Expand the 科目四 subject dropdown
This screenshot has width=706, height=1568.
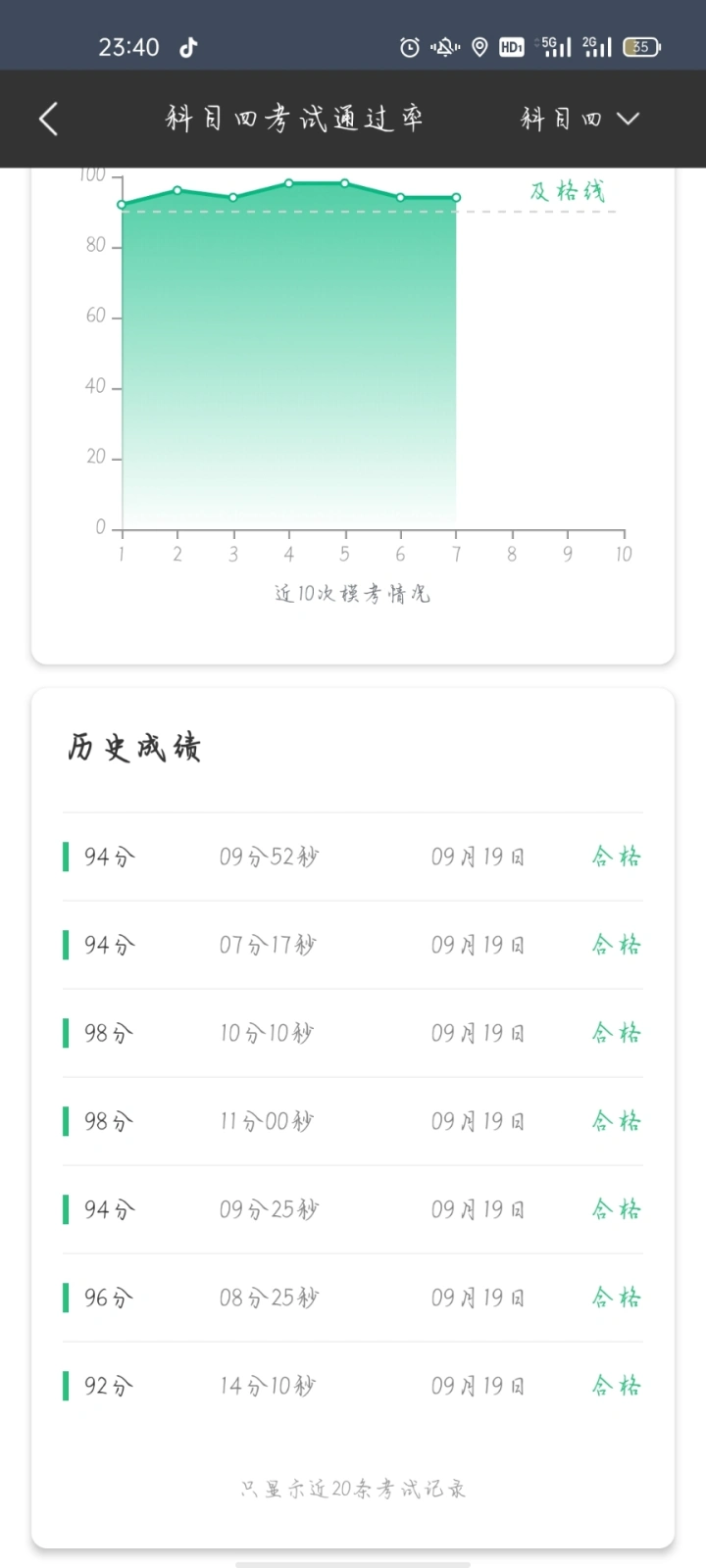(579, 120)
